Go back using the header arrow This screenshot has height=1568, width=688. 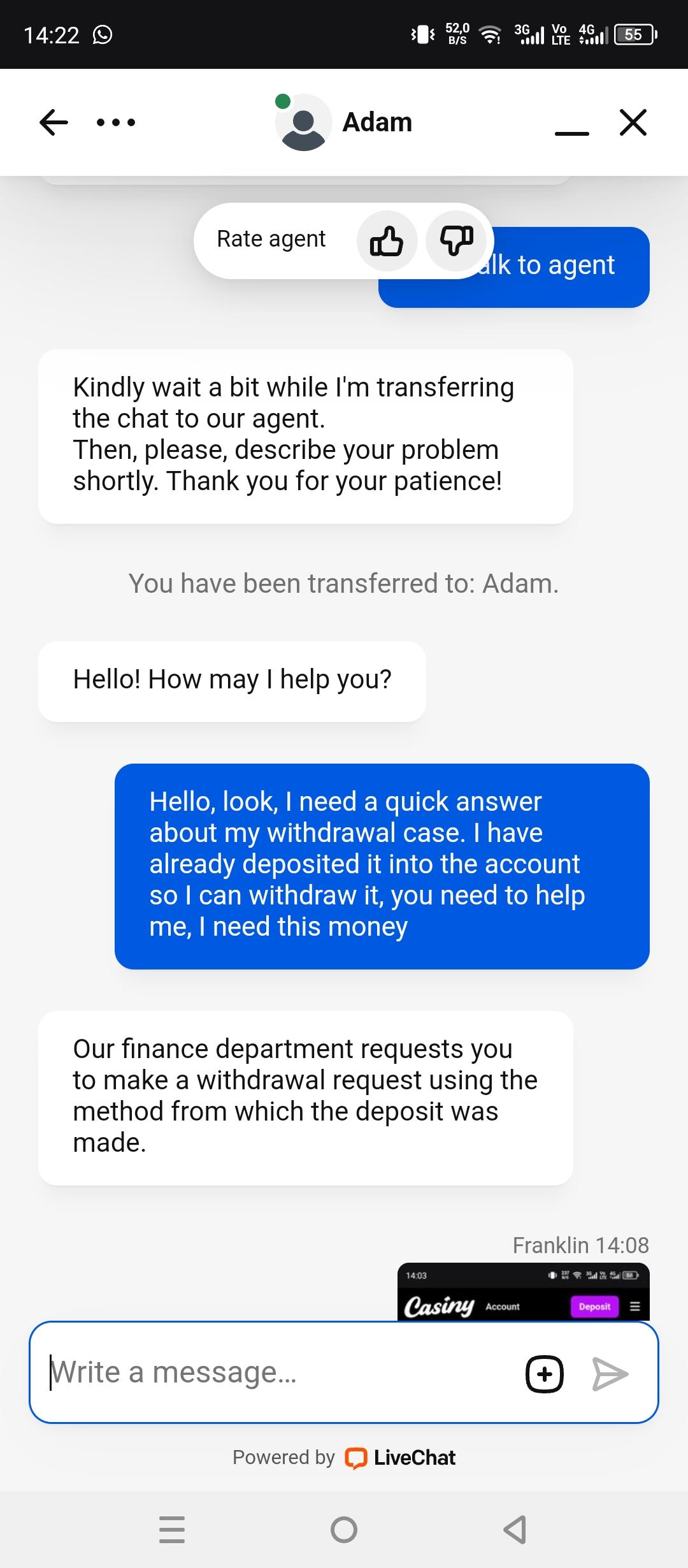tap(54, 122)
